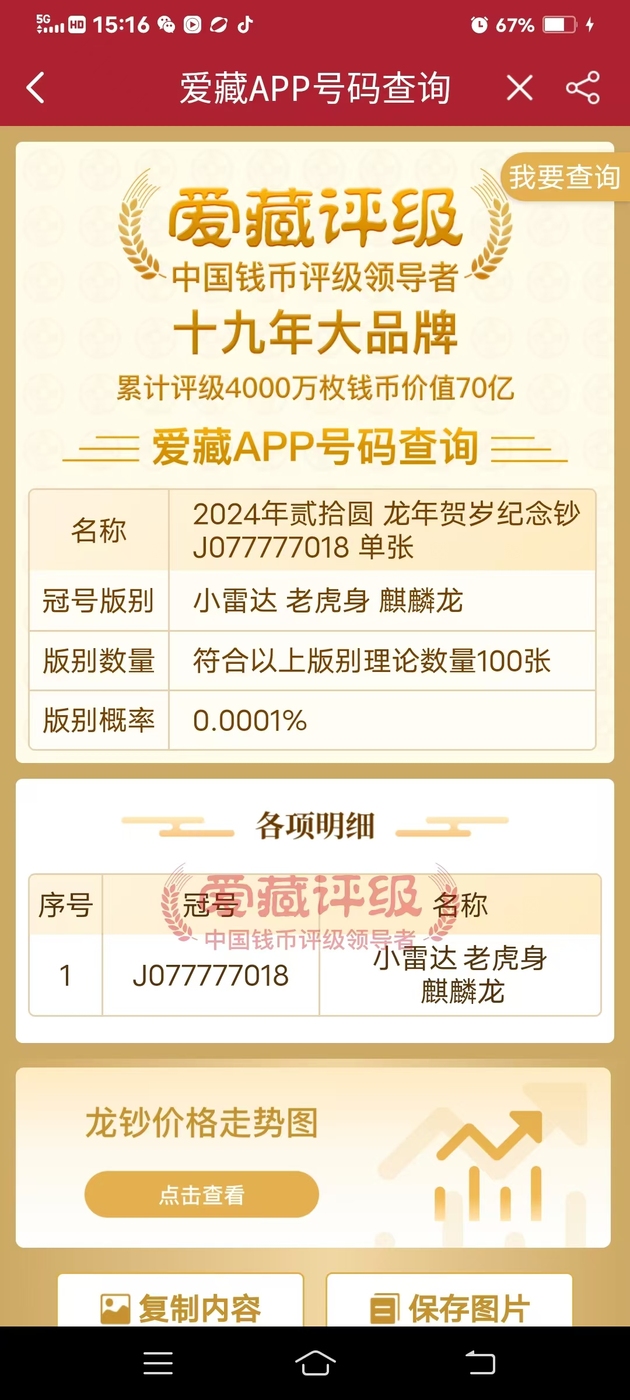Tap 点击查看 for 龙钞价格走势图
Viewport: 630px width, 1400px height.
(201, 1195)
